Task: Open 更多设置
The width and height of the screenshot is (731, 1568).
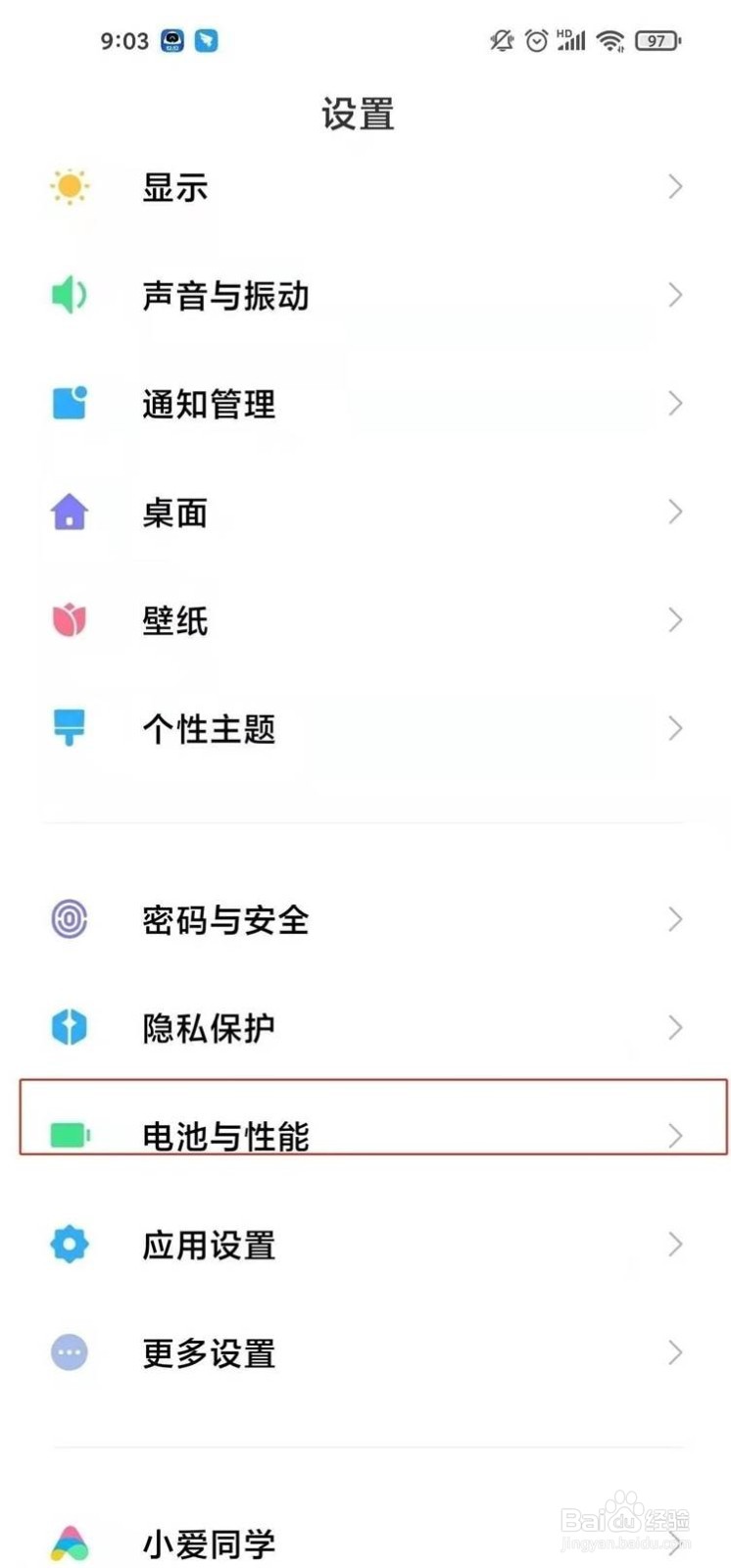Action: click(x=209, y=1353)
